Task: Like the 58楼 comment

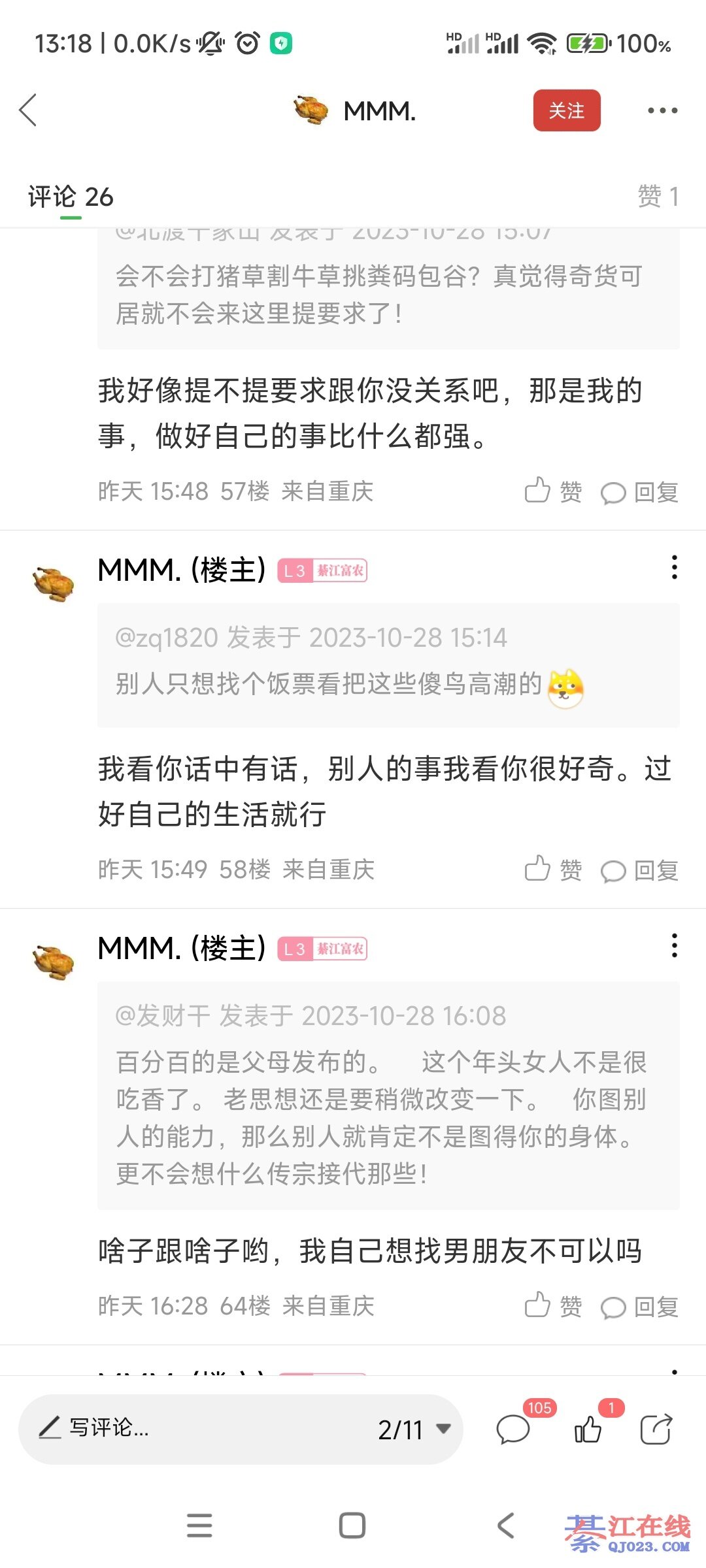Action: click(553, 870)
